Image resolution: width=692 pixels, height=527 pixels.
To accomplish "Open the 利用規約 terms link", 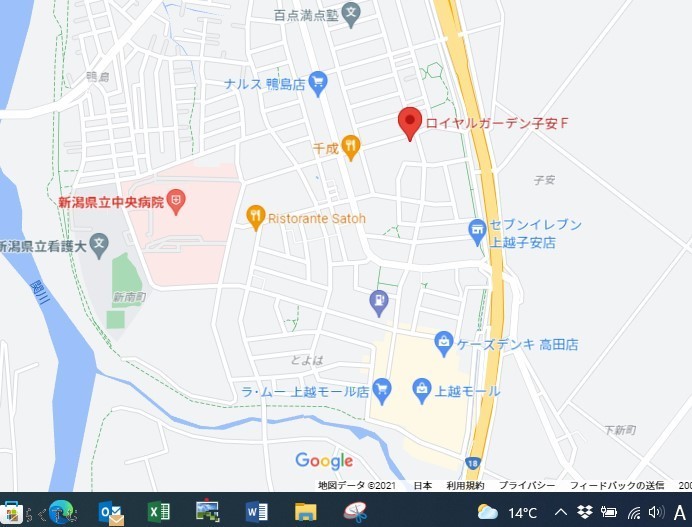I will pyautogui.click(x=465, y=485).
